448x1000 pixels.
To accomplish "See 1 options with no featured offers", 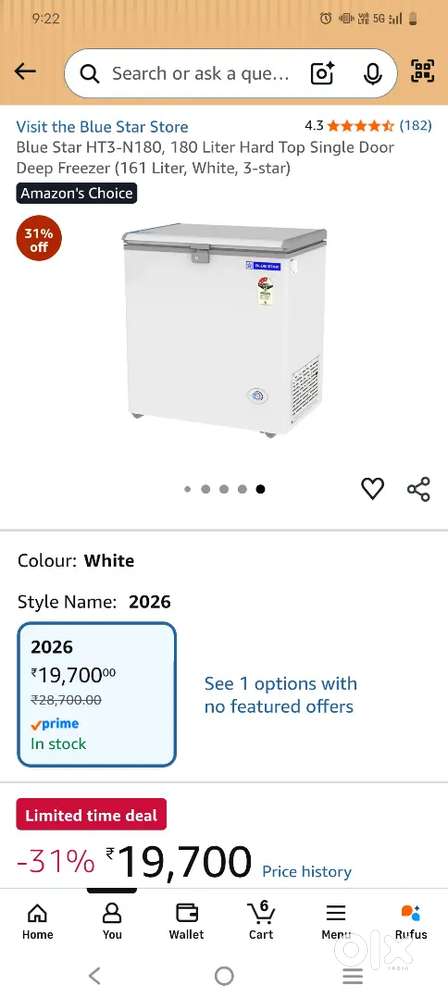I will (280, 695).
